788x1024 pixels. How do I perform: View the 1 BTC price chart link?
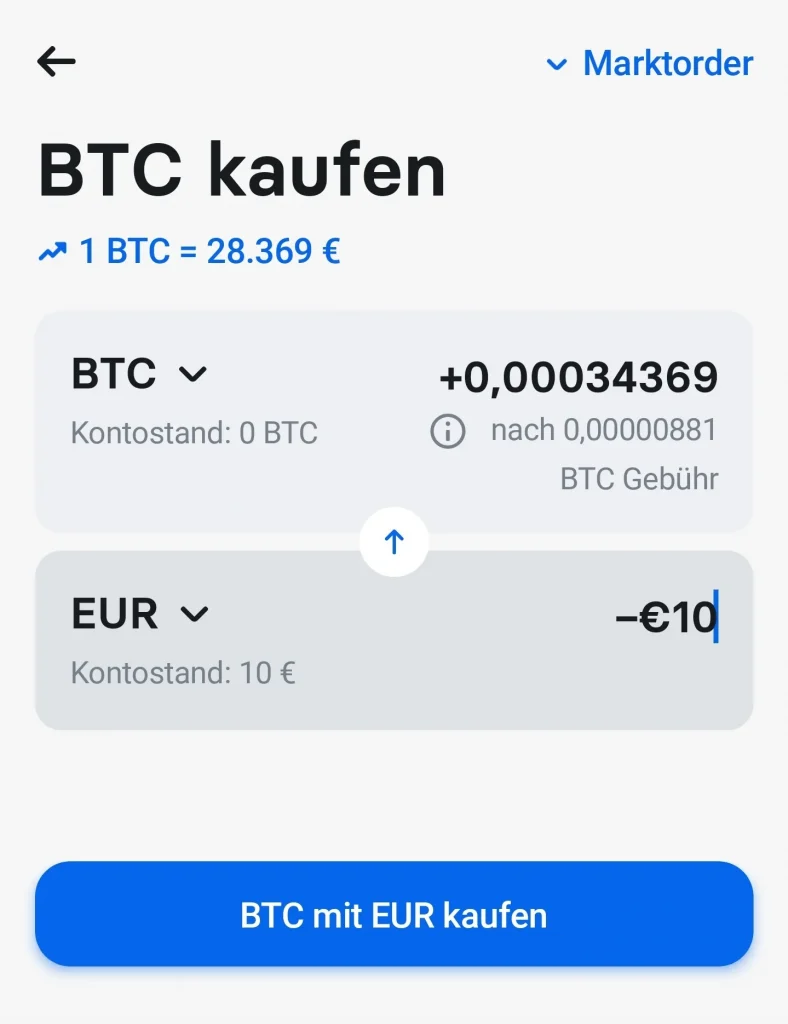(x=190, y=251)
